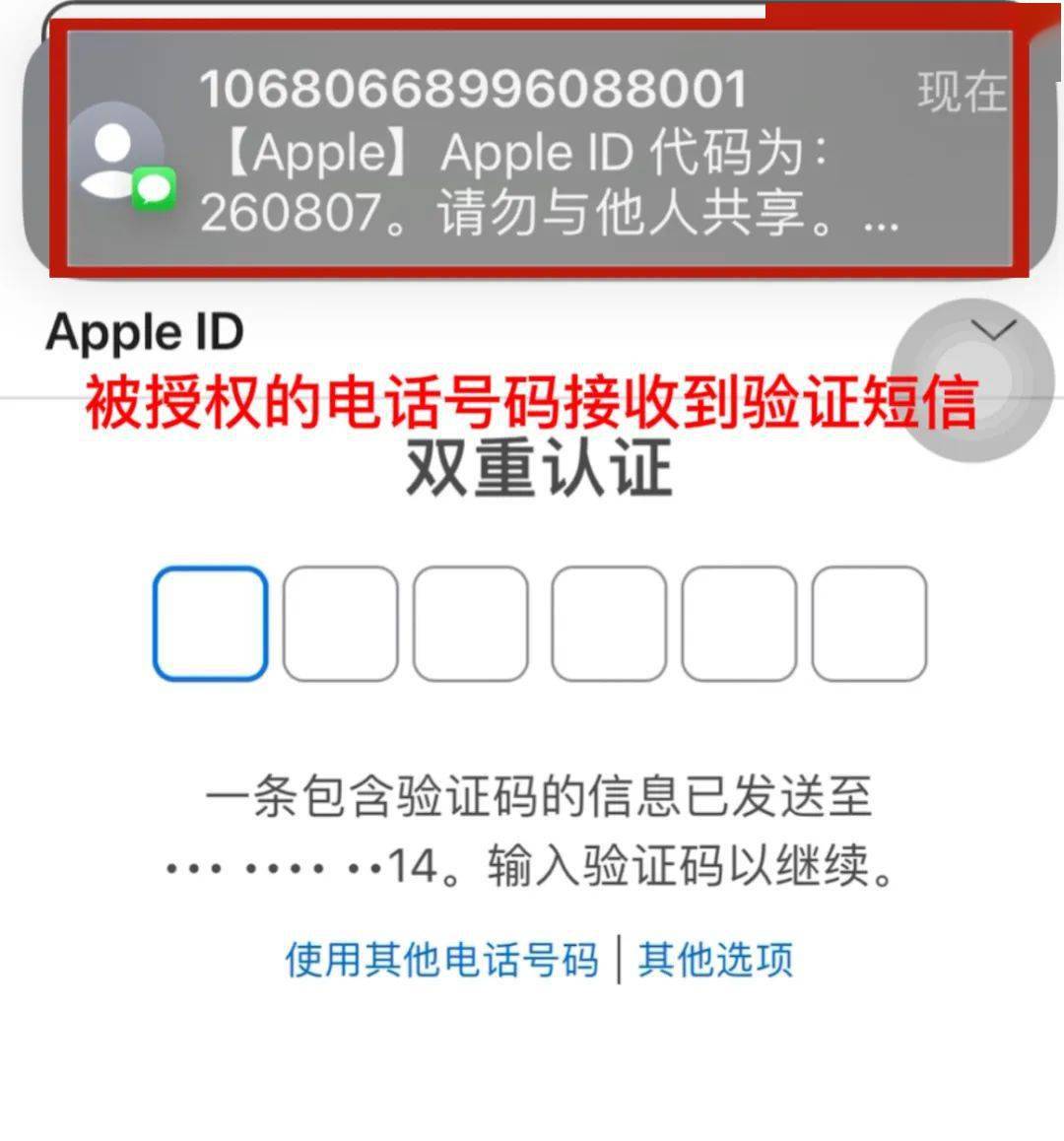Choose 使用其他电话号码 link
Screen dimensions: 1064x1141
pyautogui.click(x=441, y=959)
